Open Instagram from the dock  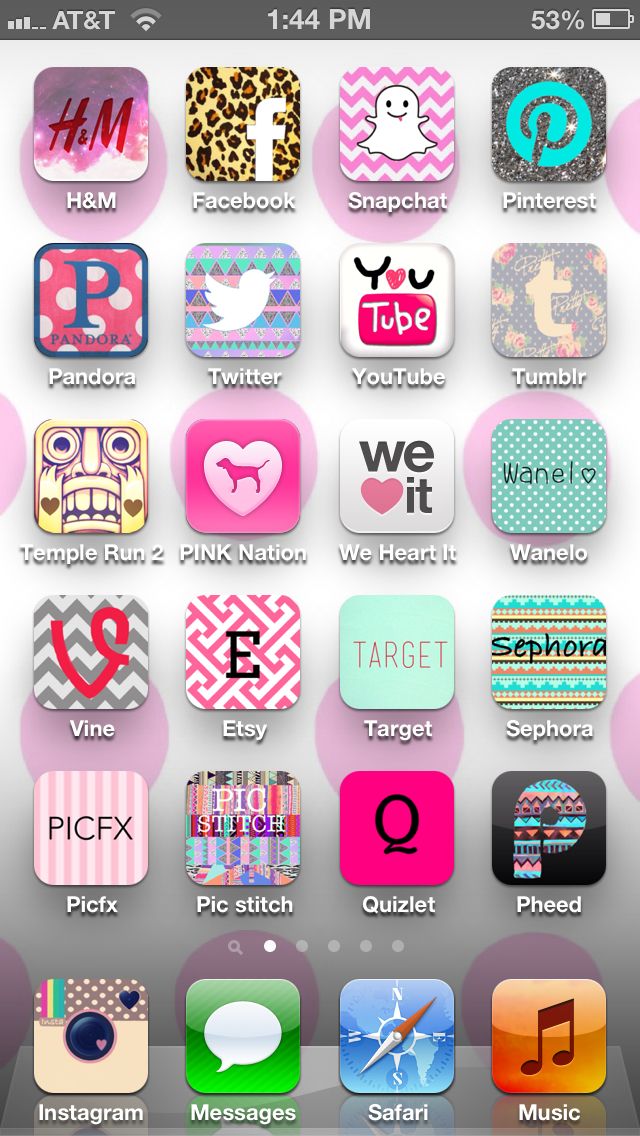click(91, 1036)
